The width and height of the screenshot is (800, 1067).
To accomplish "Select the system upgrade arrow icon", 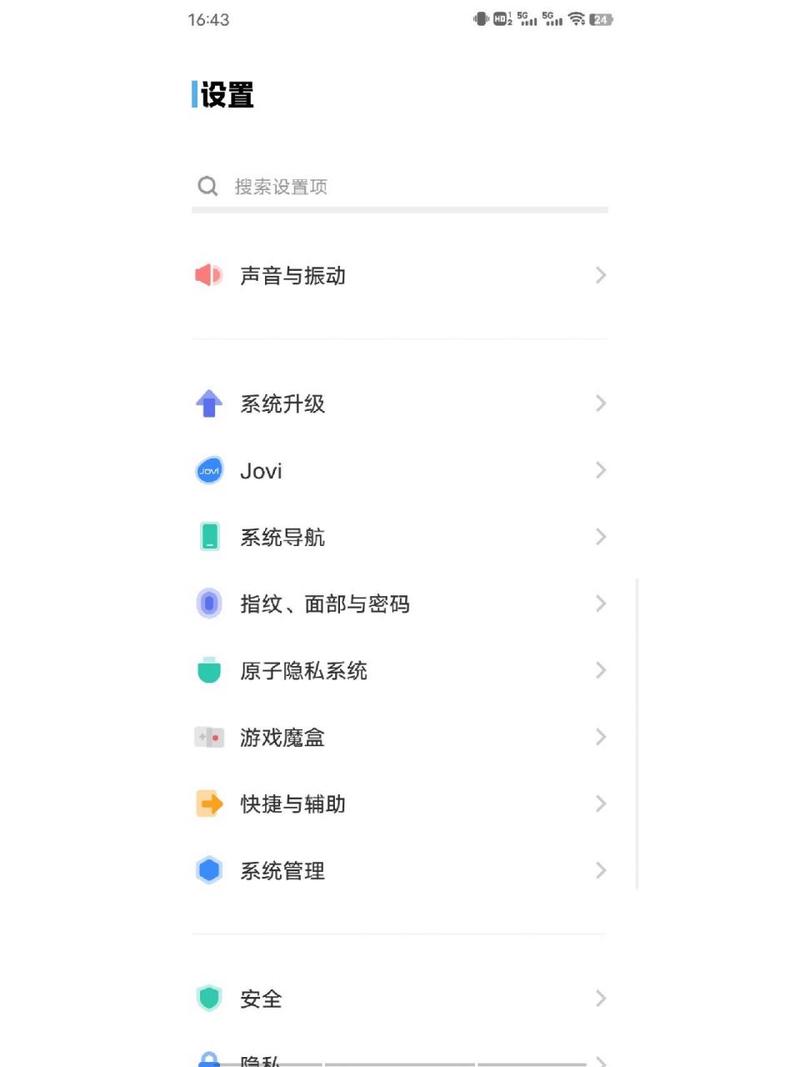I will click(209, 403).
